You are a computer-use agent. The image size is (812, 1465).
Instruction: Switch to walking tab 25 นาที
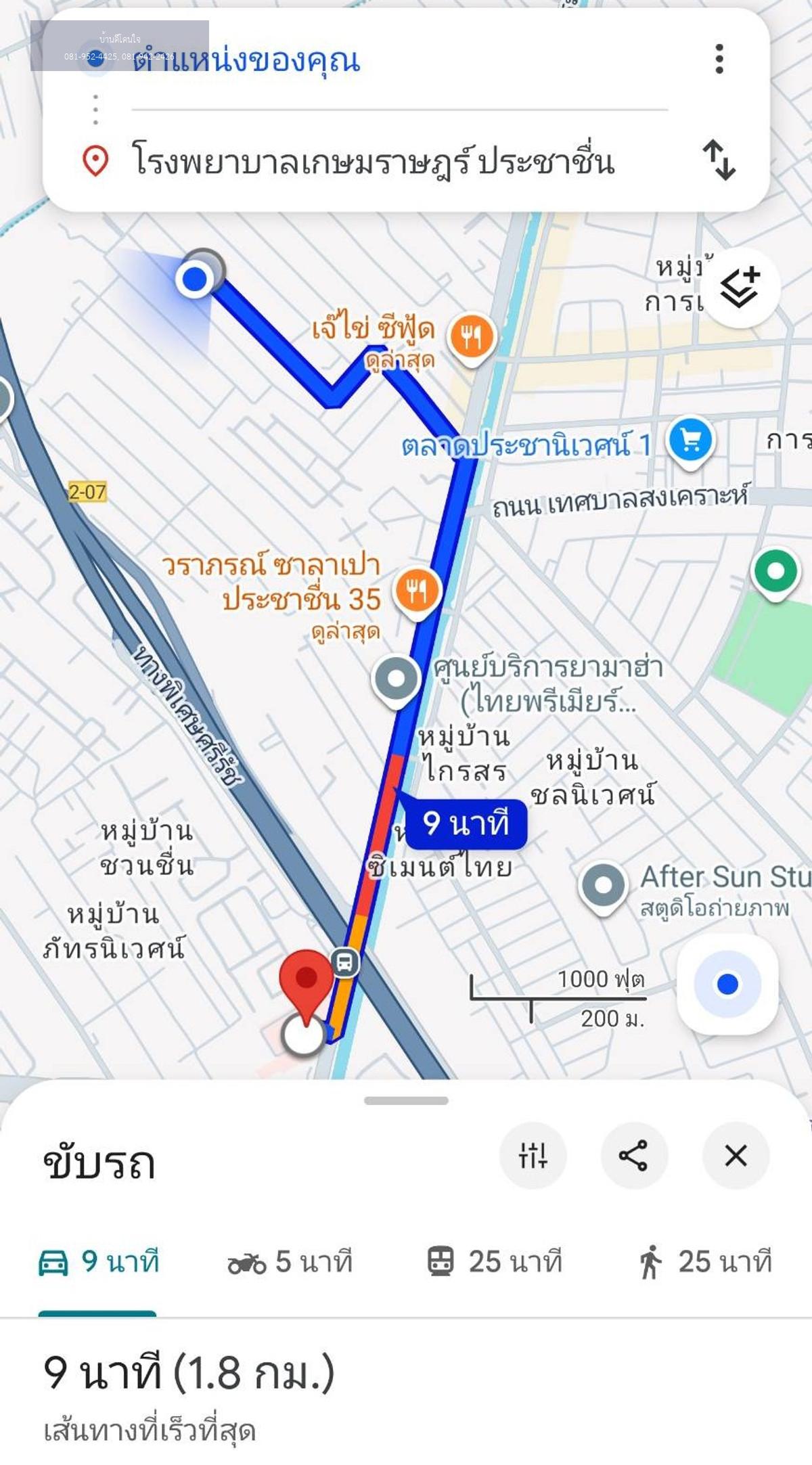coord(704,1262)
